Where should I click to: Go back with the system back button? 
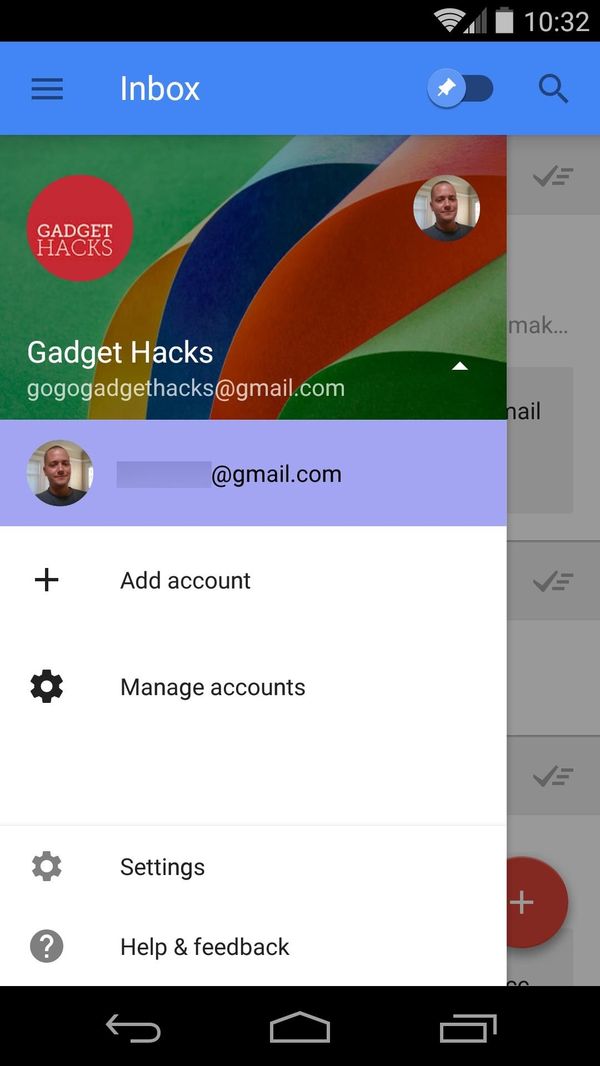(x=133, y=1027)
